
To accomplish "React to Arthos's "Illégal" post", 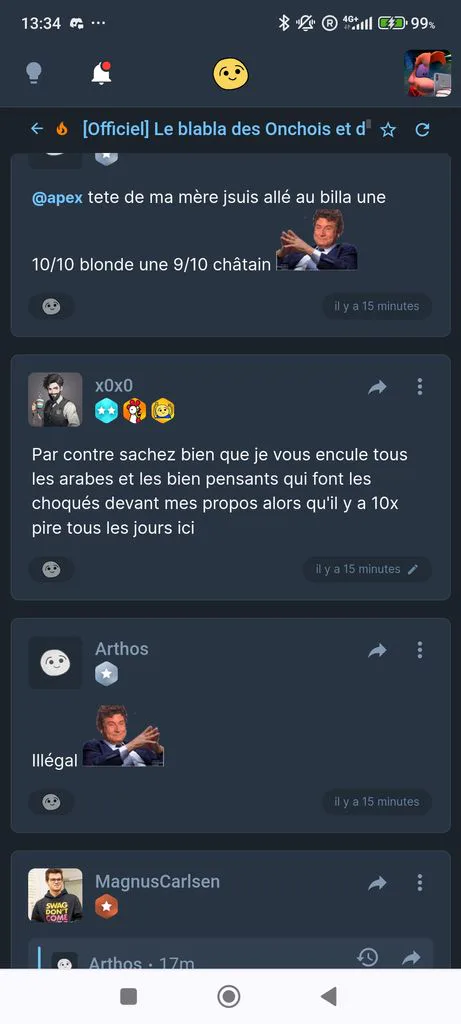I will [52, 802].
